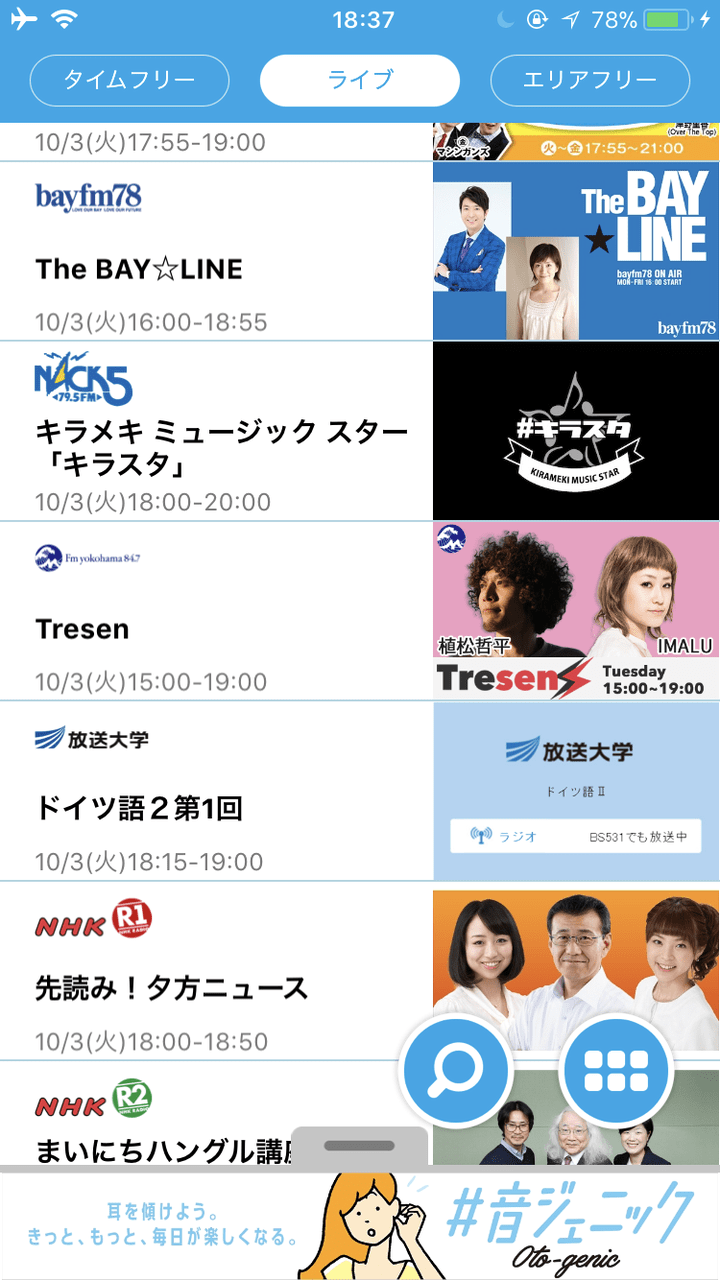Switch to the タイムフリー tab
The height and width of the screenshot is (1280, 720).
128,81
